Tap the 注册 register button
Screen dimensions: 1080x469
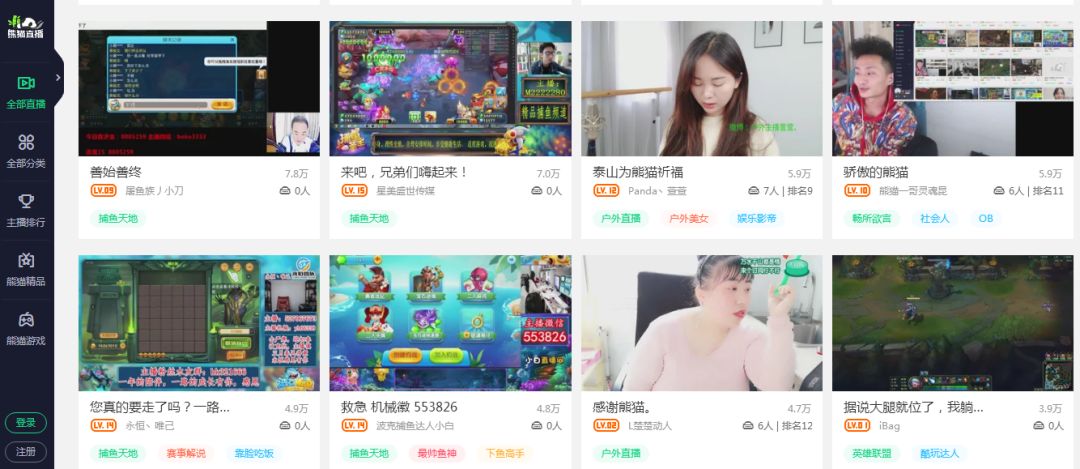pyautogui.click(x=26, y=452)
